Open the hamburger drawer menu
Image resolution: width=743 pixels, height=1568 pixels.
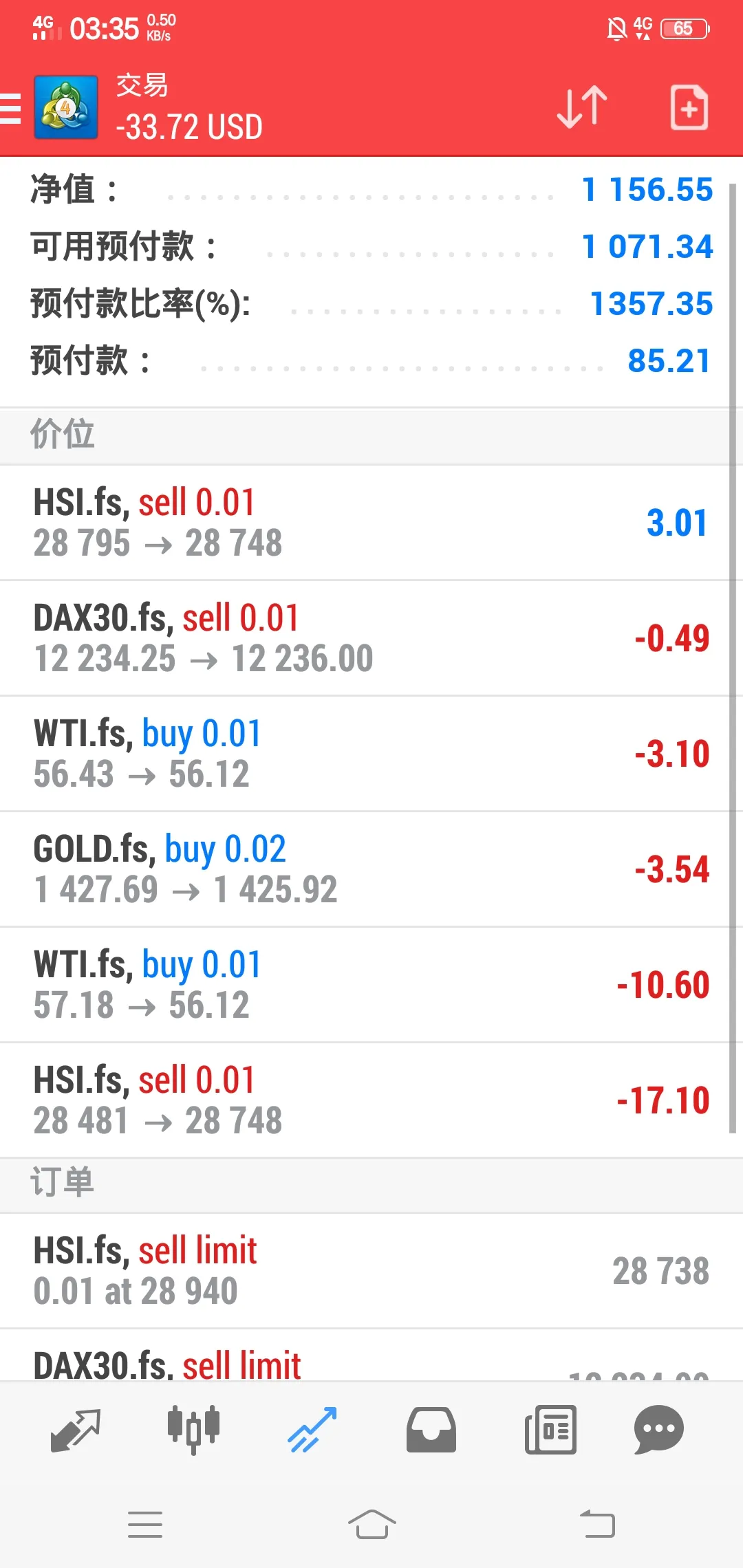[x=11, y=109]
